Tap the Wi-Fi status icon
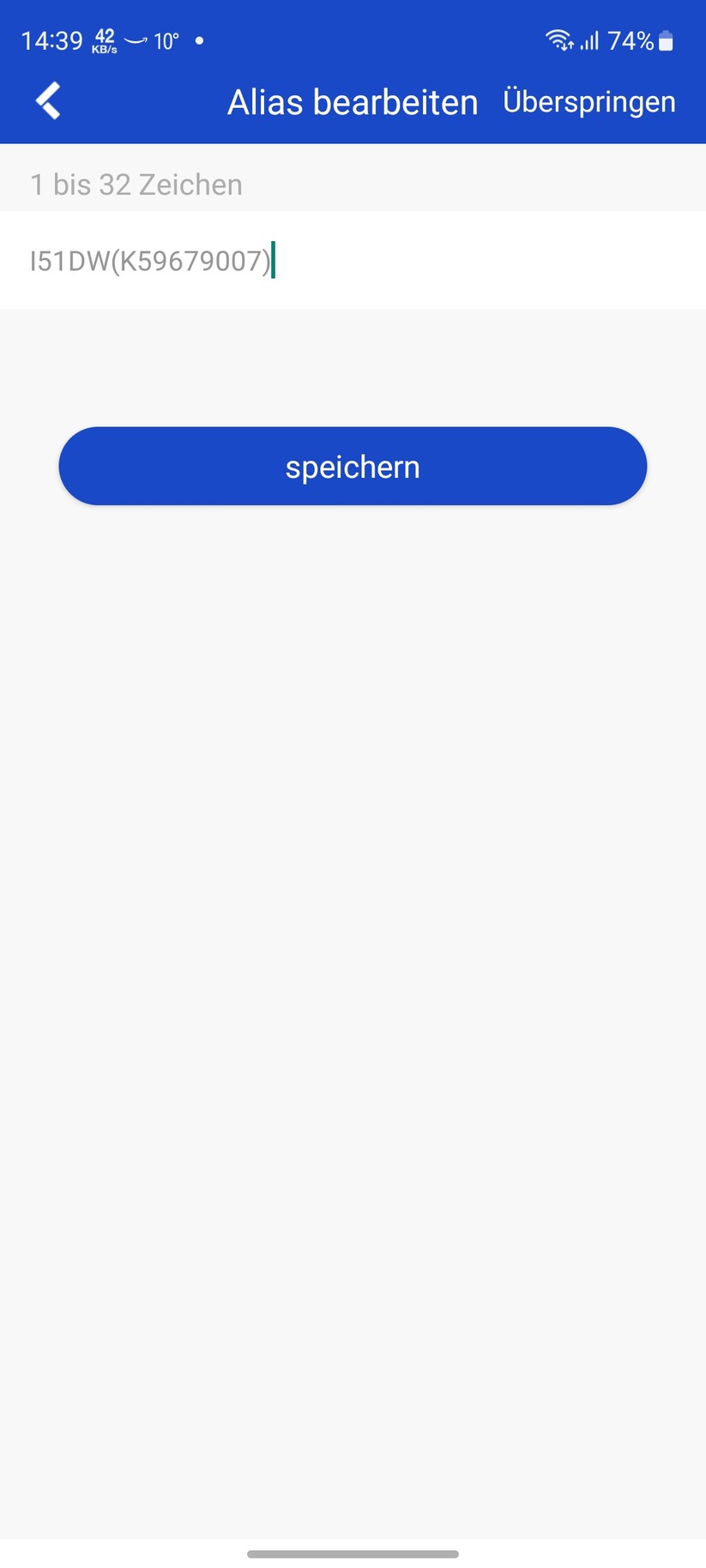Image resolution: width=706 pixels, height=1568 pixels. coord(557,39)
